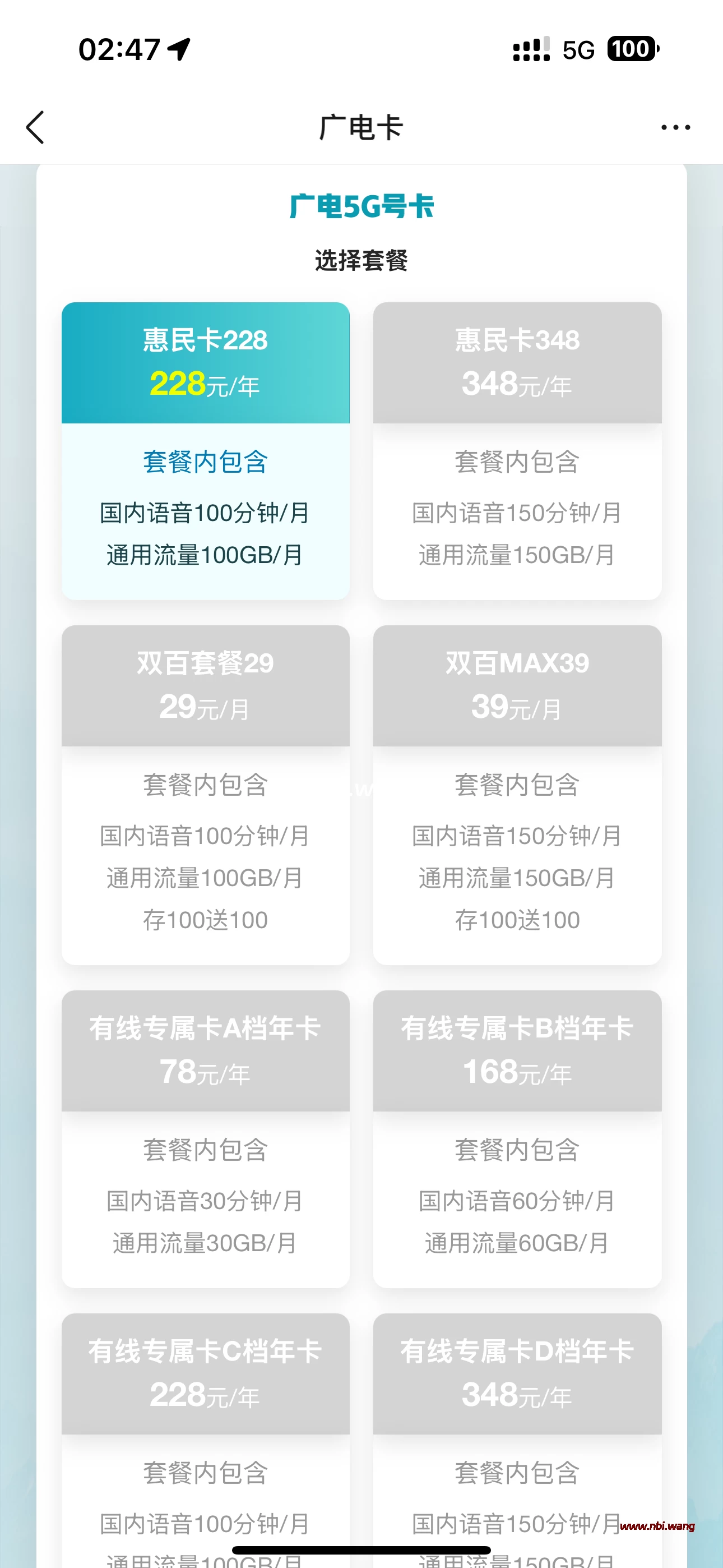
Task: Go back from the 广电卡 page
Action: pos(35,127)
